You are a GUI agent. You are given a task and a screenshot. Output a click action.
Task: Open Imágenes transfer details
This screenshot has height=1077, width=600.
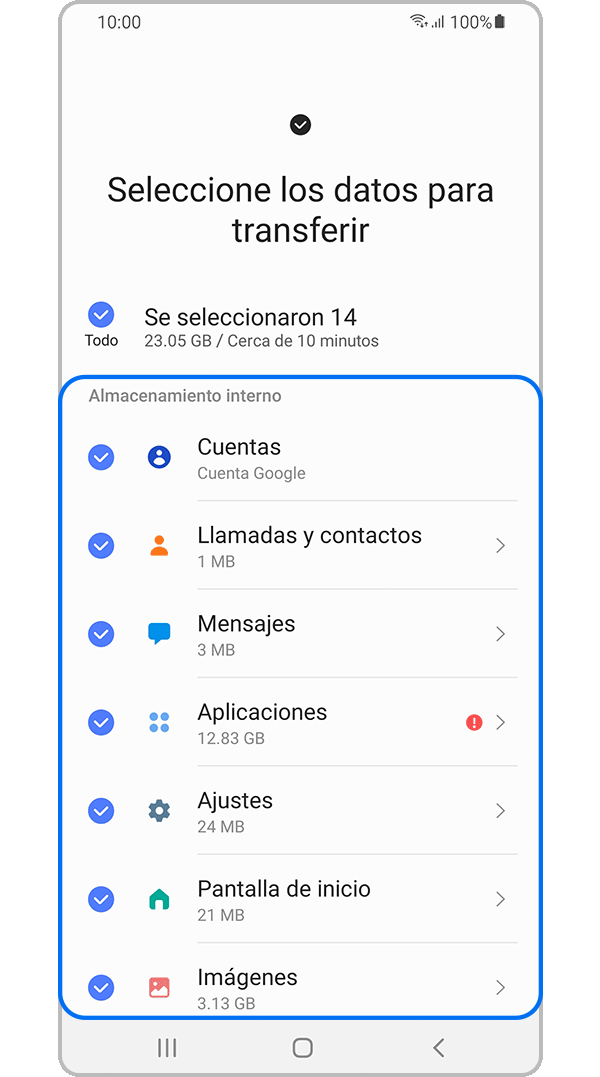pos(500,987)
